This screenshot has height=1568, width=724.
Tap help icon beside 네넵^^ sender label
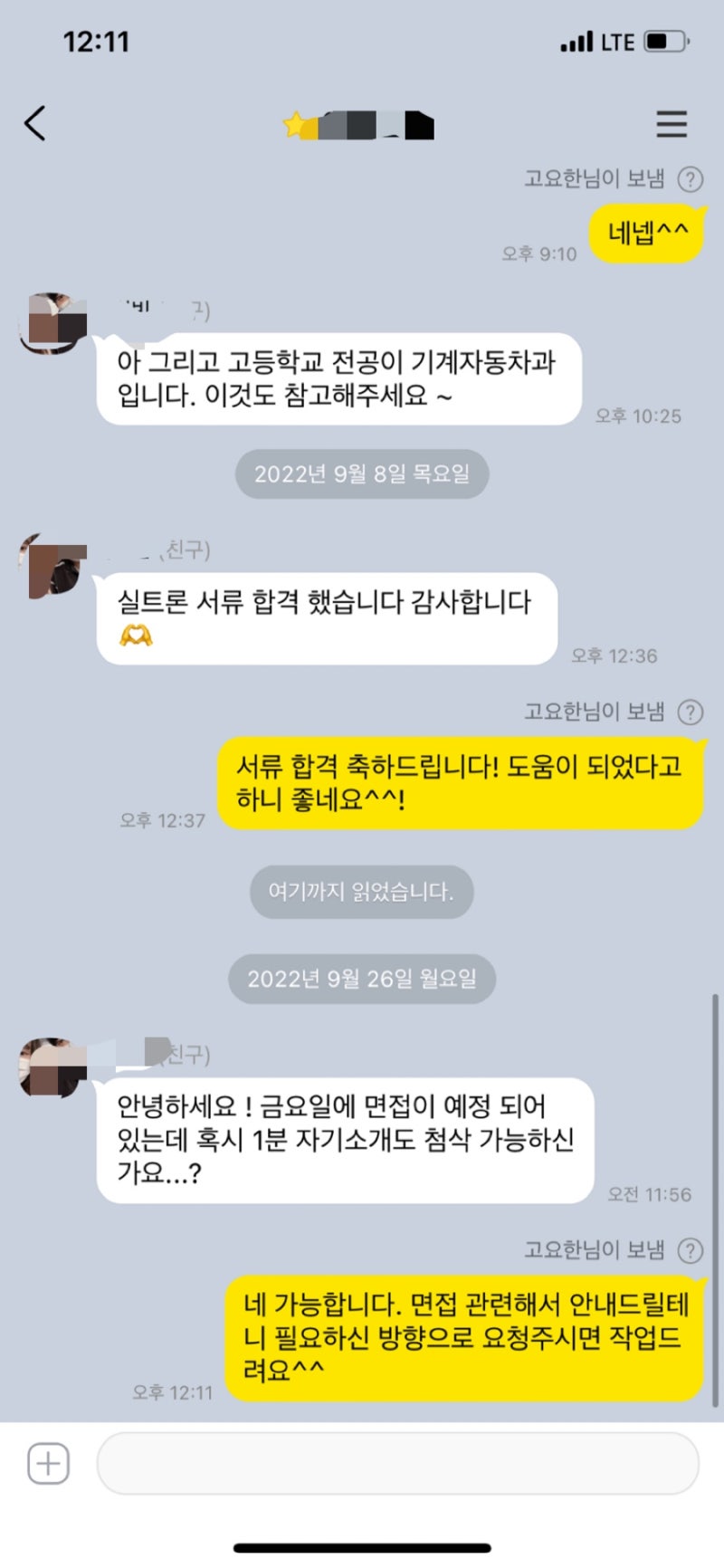point(691,179)
